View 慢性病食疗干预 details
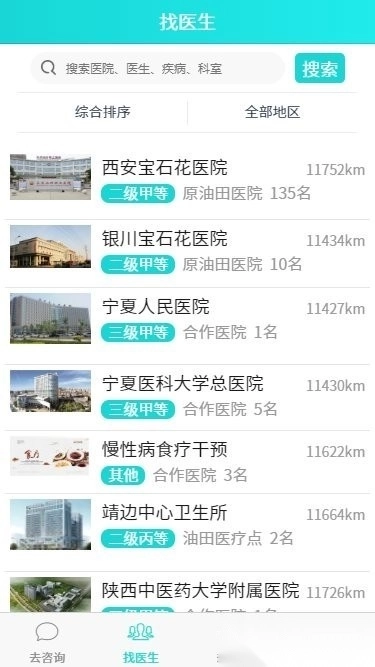This screenshot has width=375, height=667. click(188, 462)
